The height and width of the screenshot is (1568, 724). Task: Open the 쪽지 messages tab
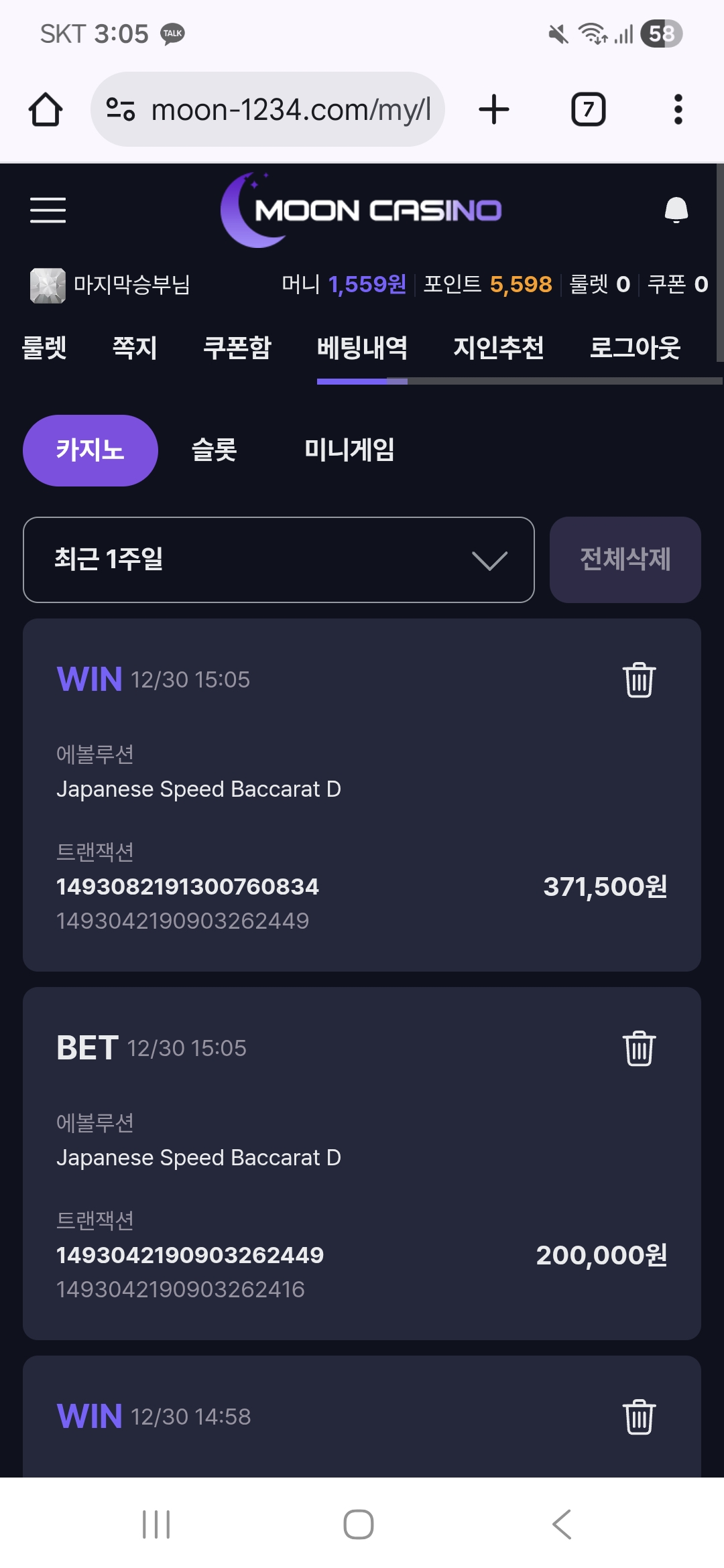[x=135, y=348]
